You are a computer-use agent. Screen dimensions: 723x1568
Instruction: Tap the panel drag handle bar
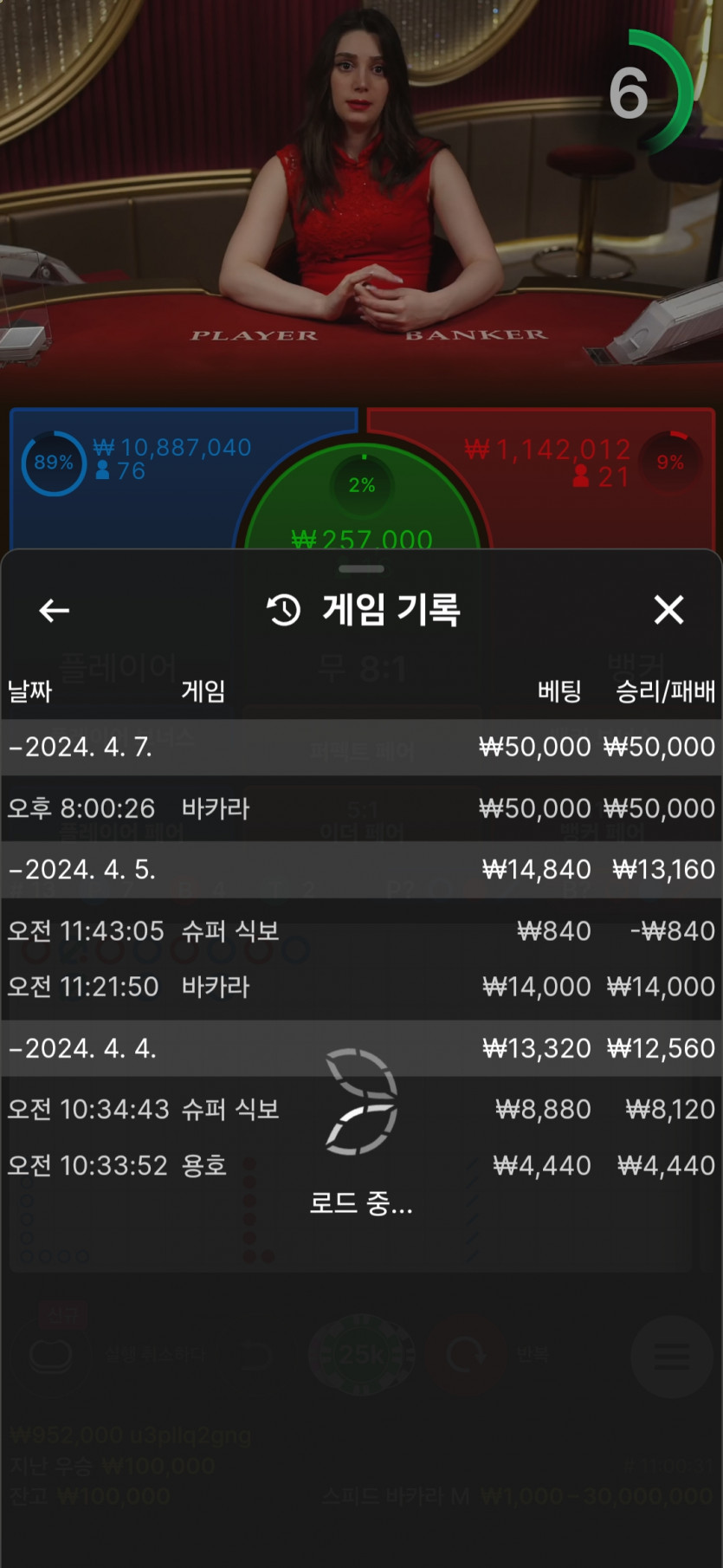coord(361,569)
